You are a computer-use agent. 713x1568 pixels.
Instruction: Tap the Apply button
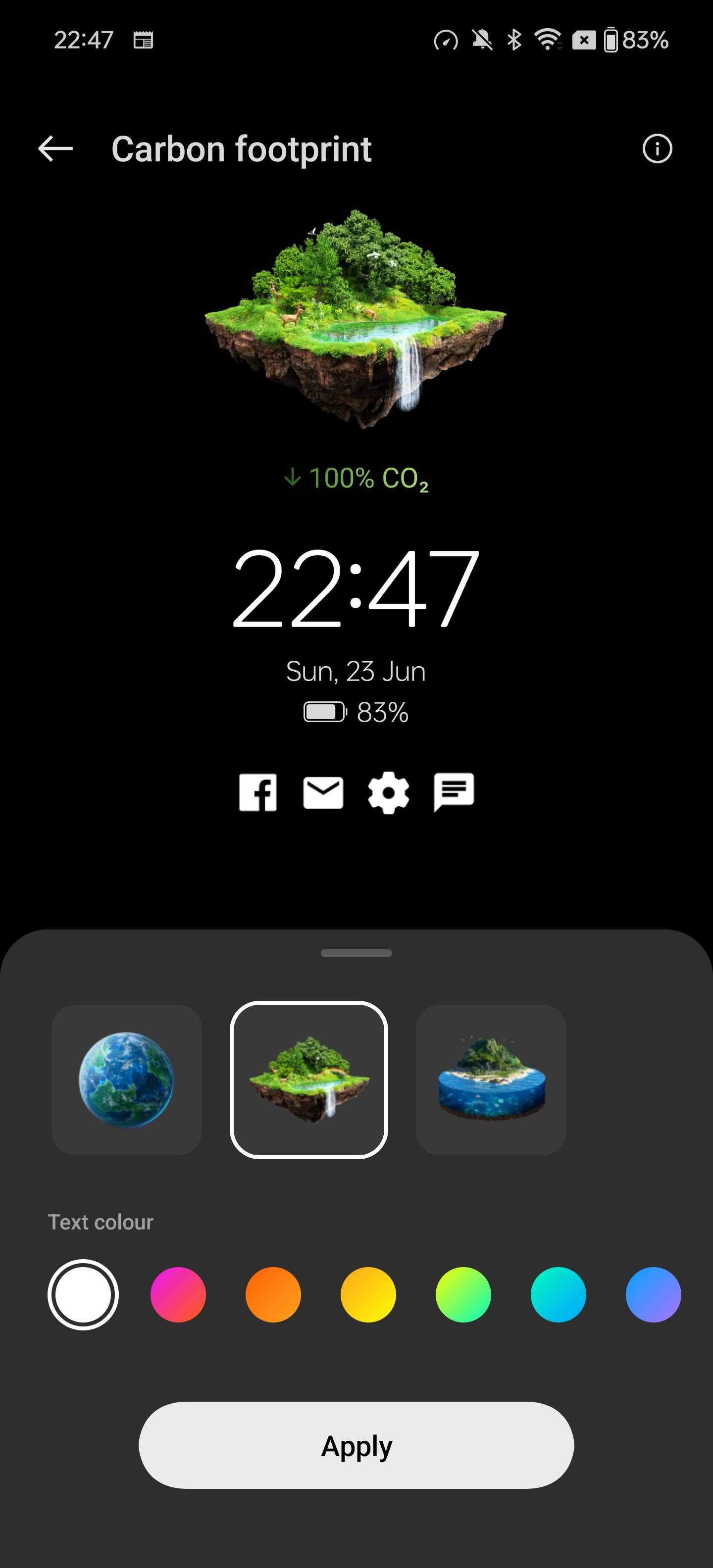pos(356,1445)
